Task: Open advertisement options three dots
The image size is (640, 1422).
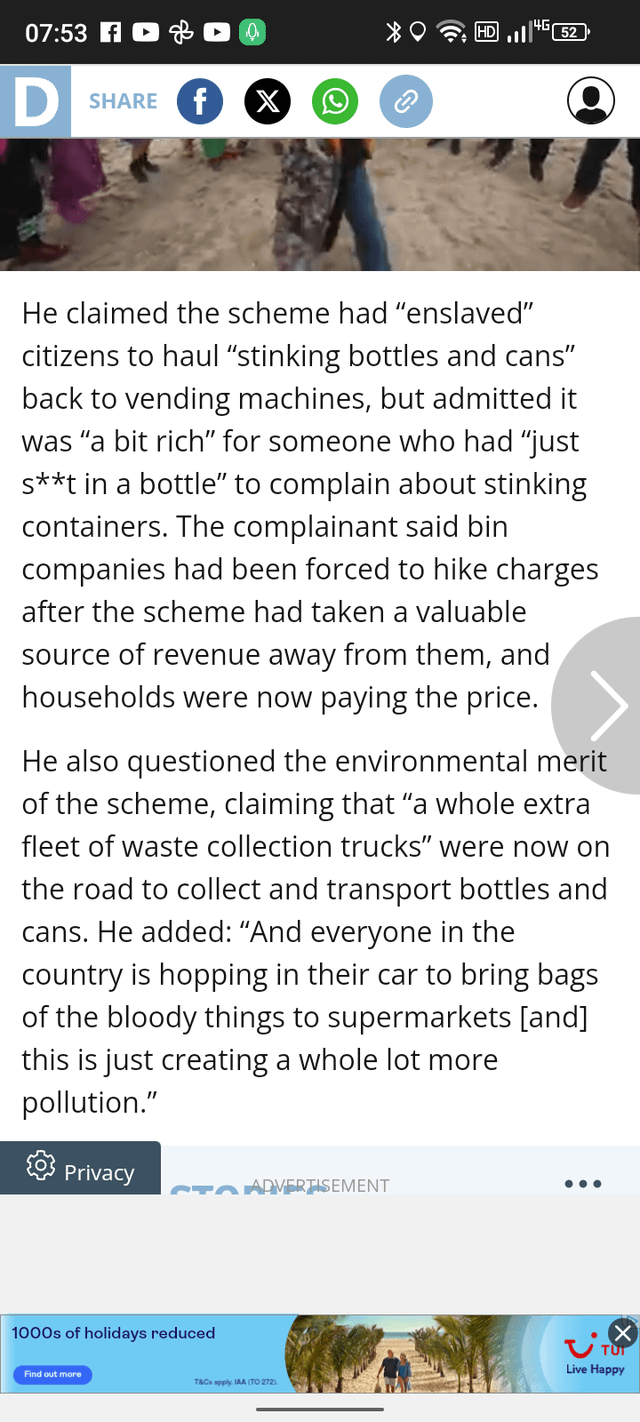Action: [583, 1183]
